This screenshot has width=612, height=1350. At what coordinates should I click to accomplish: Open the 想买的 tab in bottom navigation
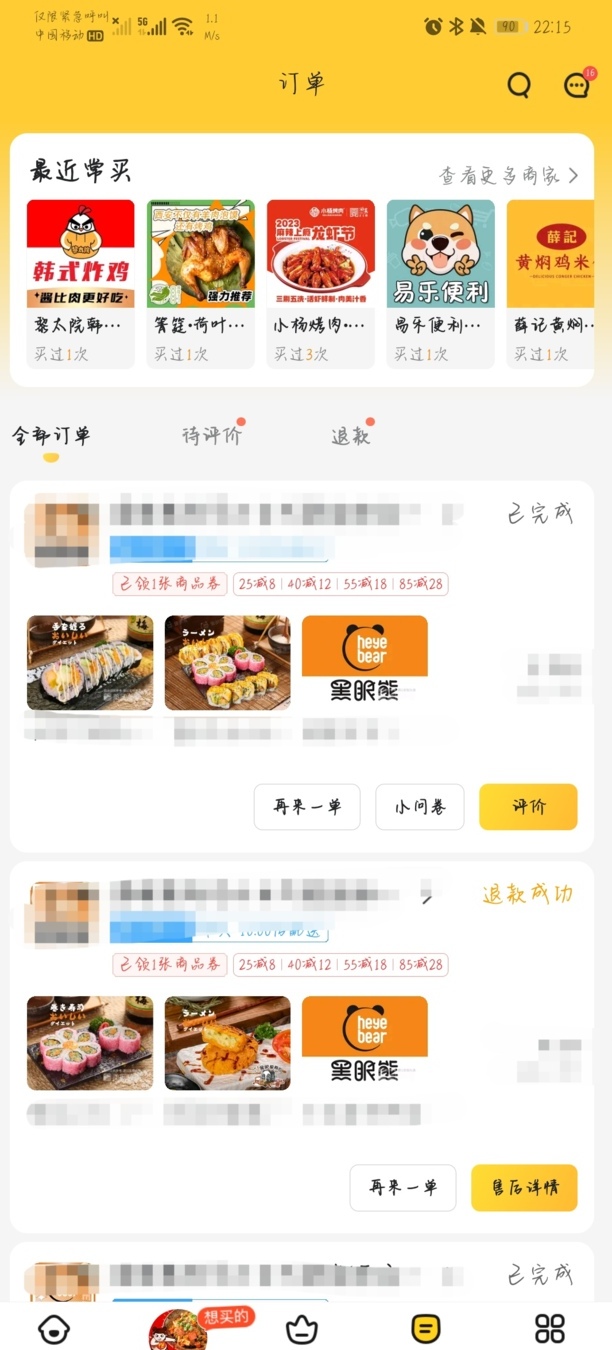180,1328
